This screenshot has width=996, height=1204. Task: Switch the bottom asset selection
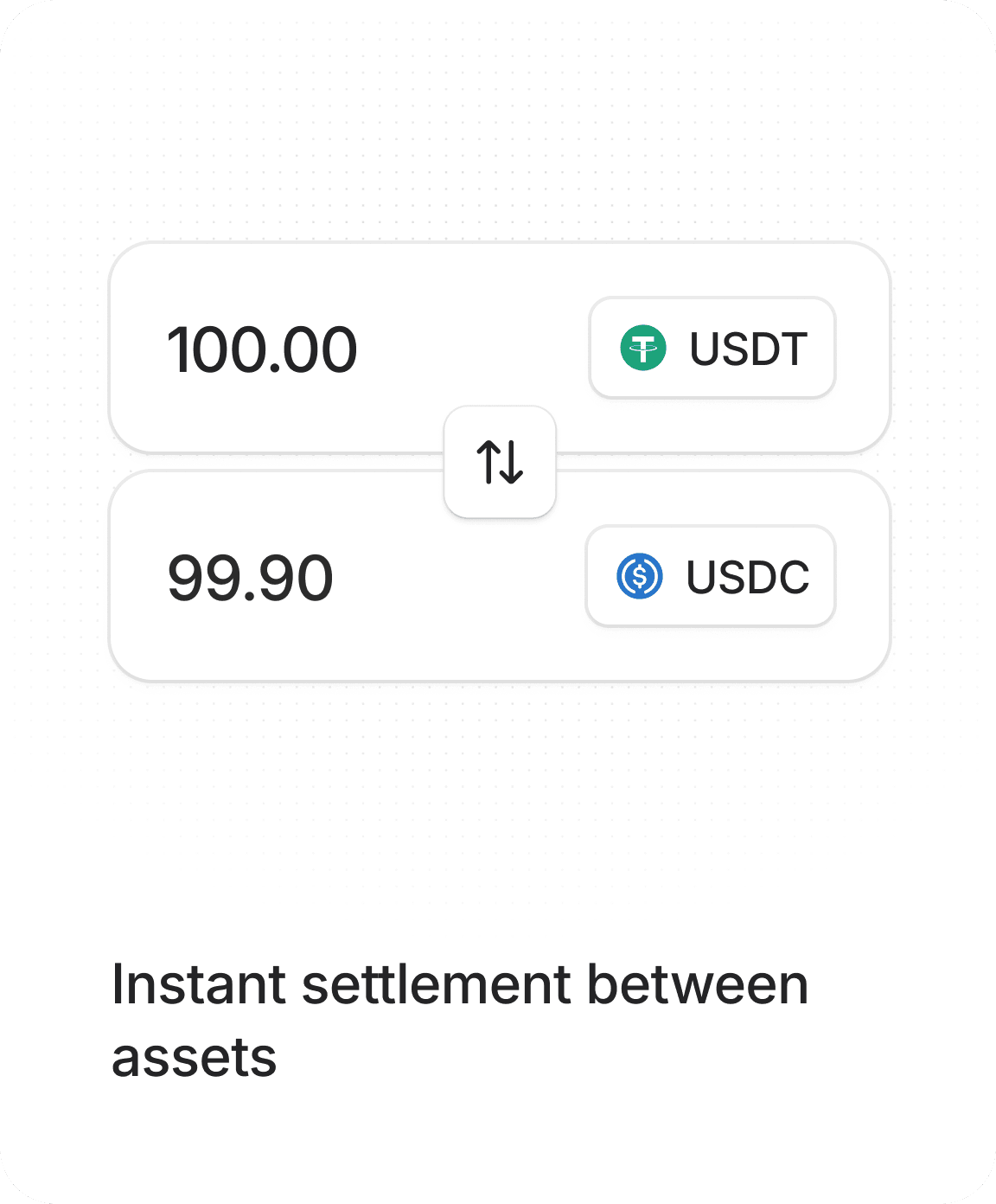pyautogui.click(x=710, y=576)
